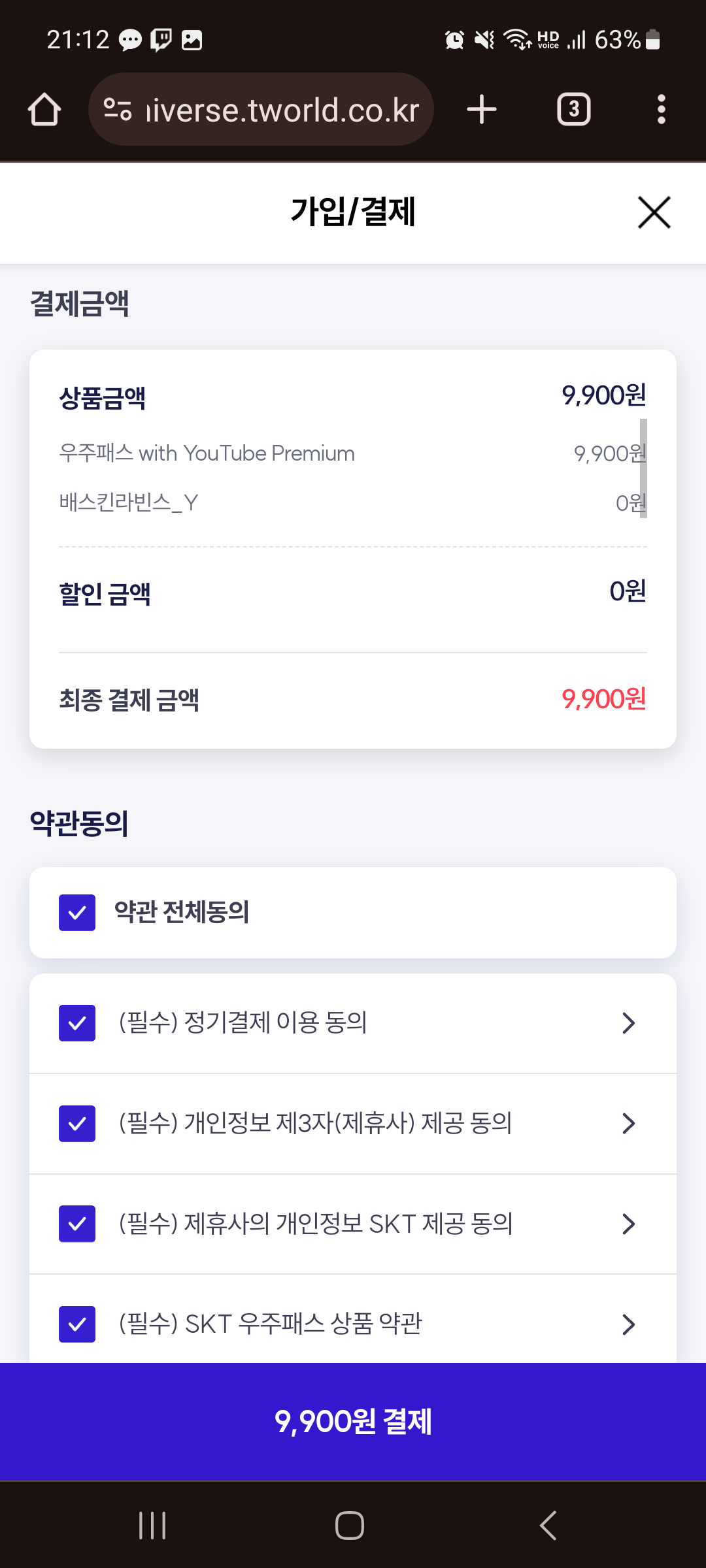Uncheck 개인정보 제3자(제휴사) 제공 동의 checkbox
The height and width of the screenshot is (1568, 706).
(77, 1124)
